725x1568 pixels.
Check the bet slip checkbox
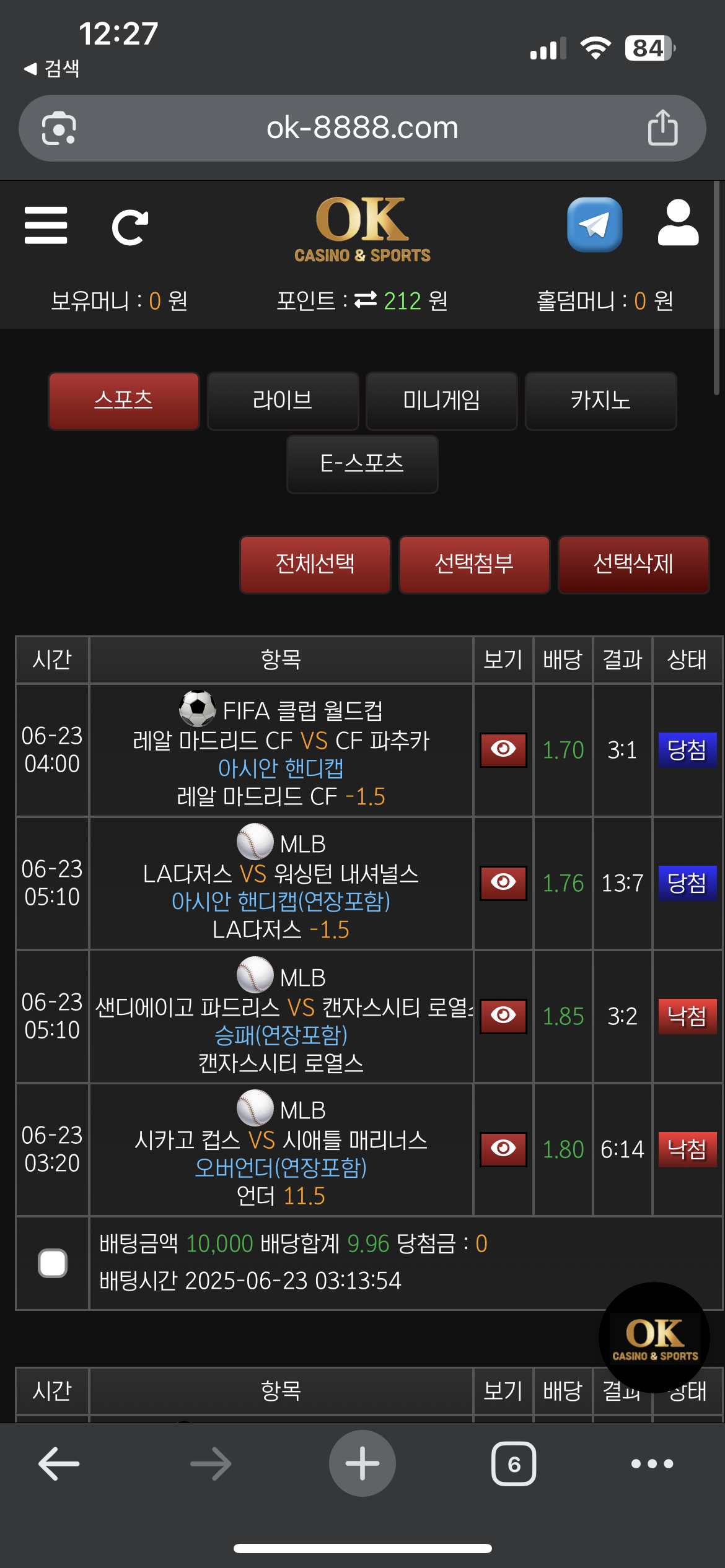pos(53,1263)
